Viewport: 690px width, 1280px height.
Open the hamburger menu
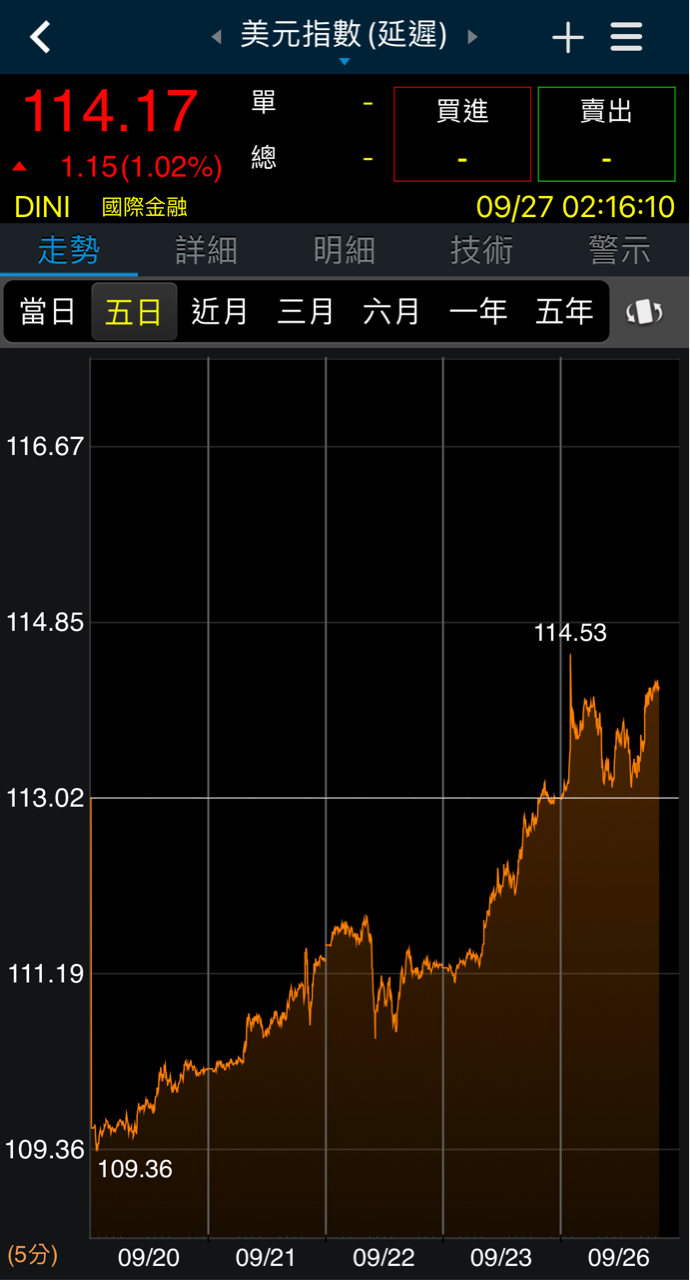(626, 38)
